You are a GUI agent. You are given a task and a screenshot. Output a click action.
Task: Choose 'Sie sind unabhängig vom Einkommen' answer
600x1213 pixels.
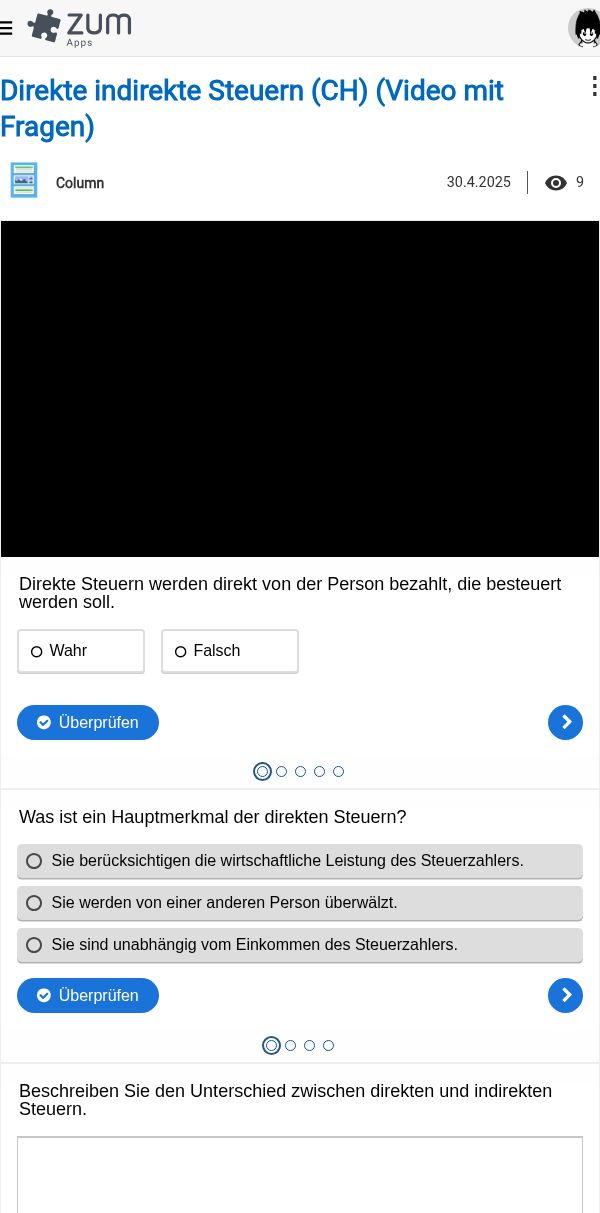click(300, 944)
